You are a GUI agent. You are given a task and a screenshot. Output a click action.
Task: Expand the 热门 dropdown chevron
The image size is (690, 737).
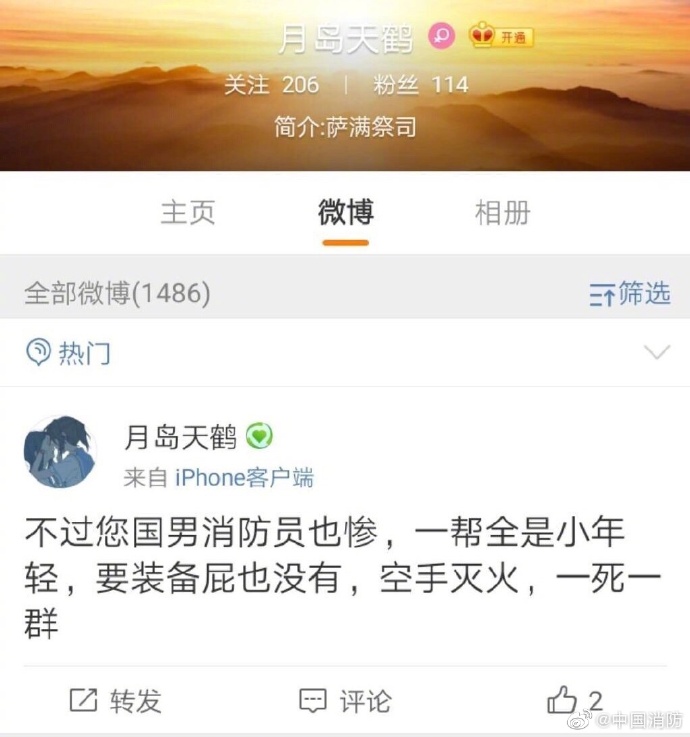657,352
